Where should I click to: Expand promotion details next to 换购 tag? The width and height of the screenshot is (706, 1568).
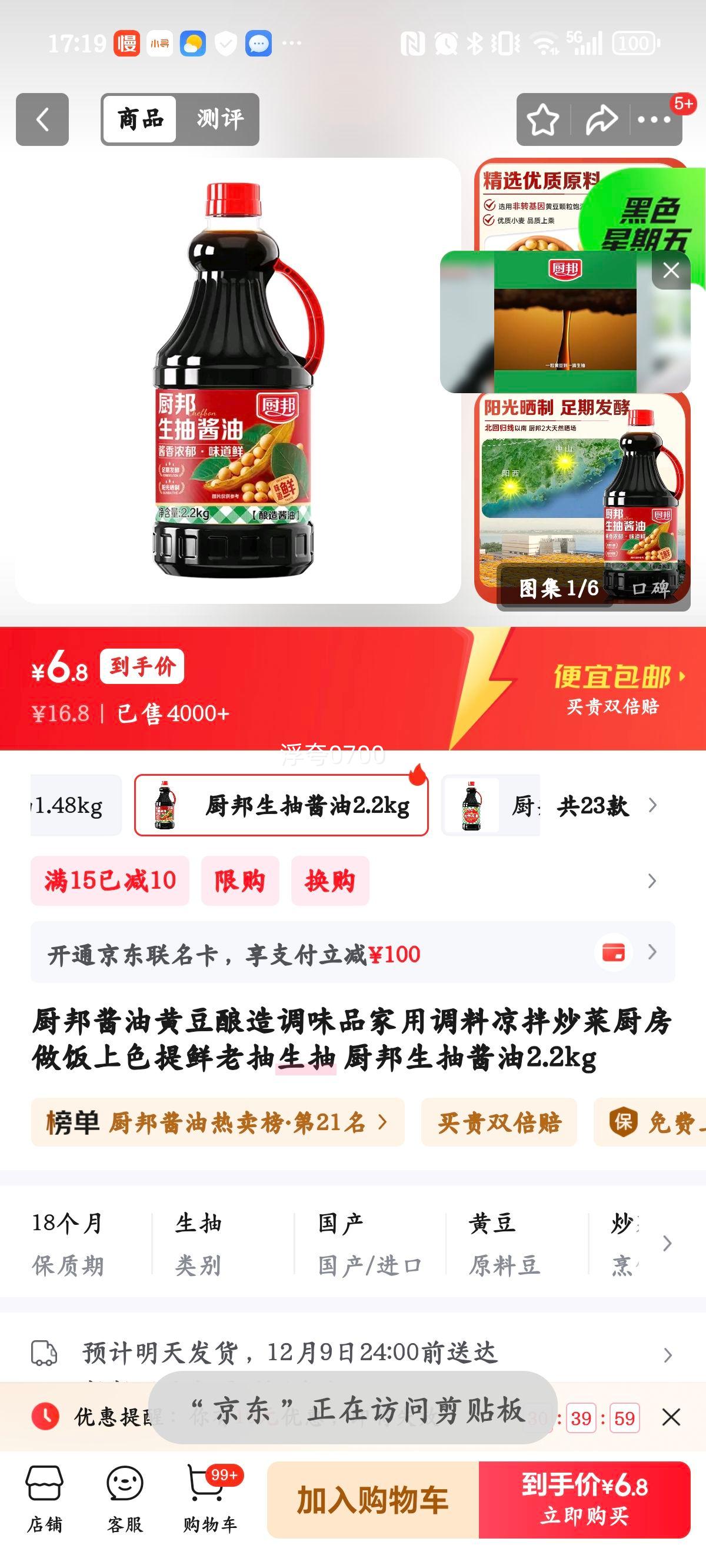651,881
